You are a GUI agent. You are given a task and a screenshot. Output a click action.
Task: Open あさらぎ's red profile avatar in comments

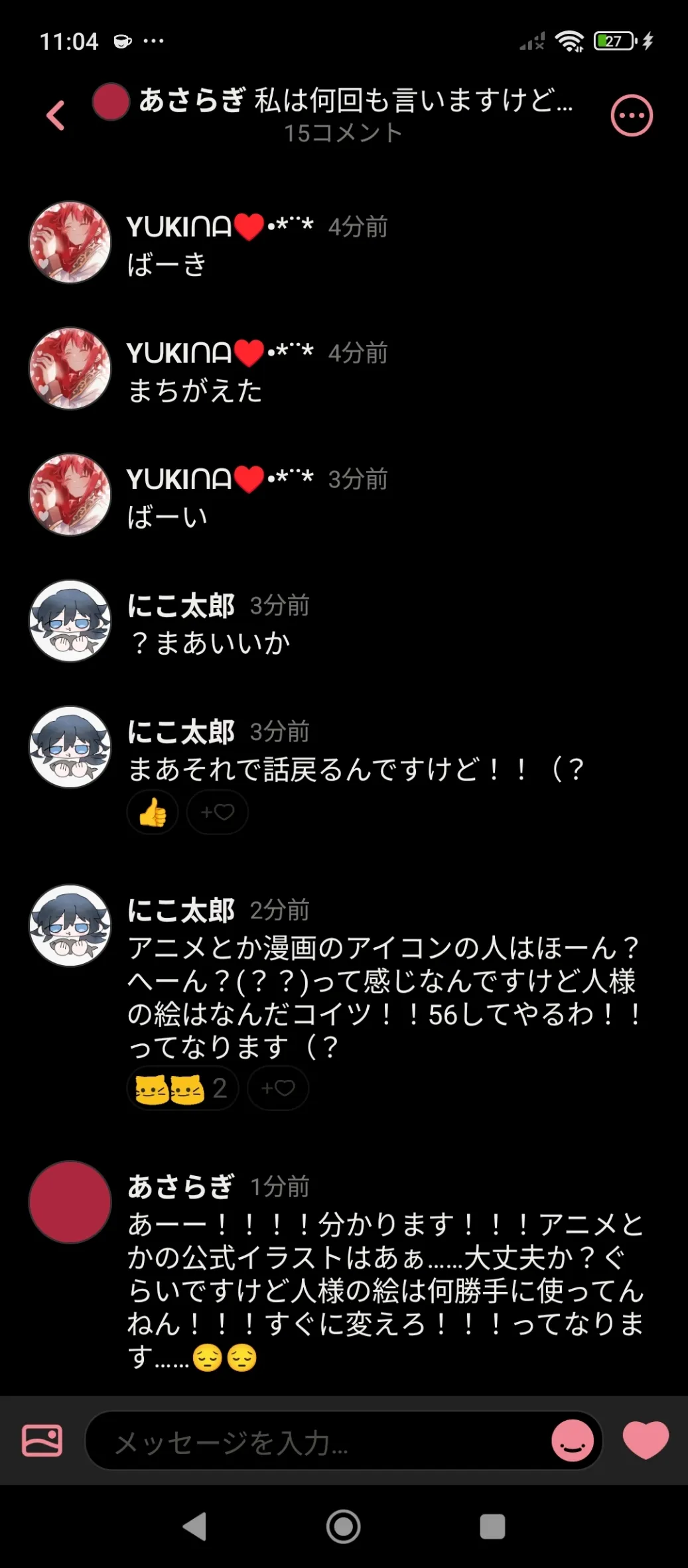(x=70, y=1202)
